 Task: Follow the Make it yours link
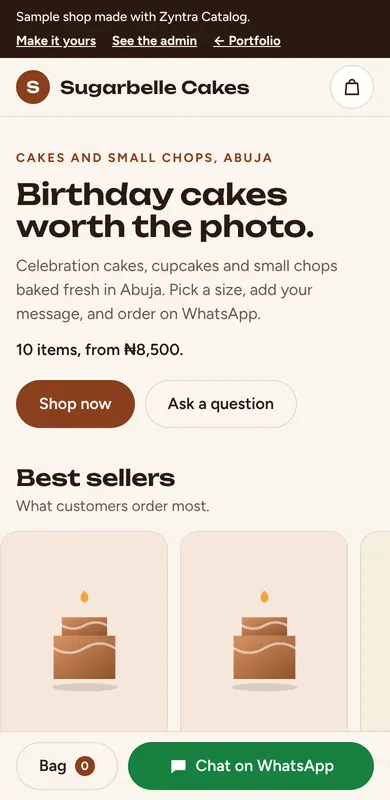(x=56, y=41)
